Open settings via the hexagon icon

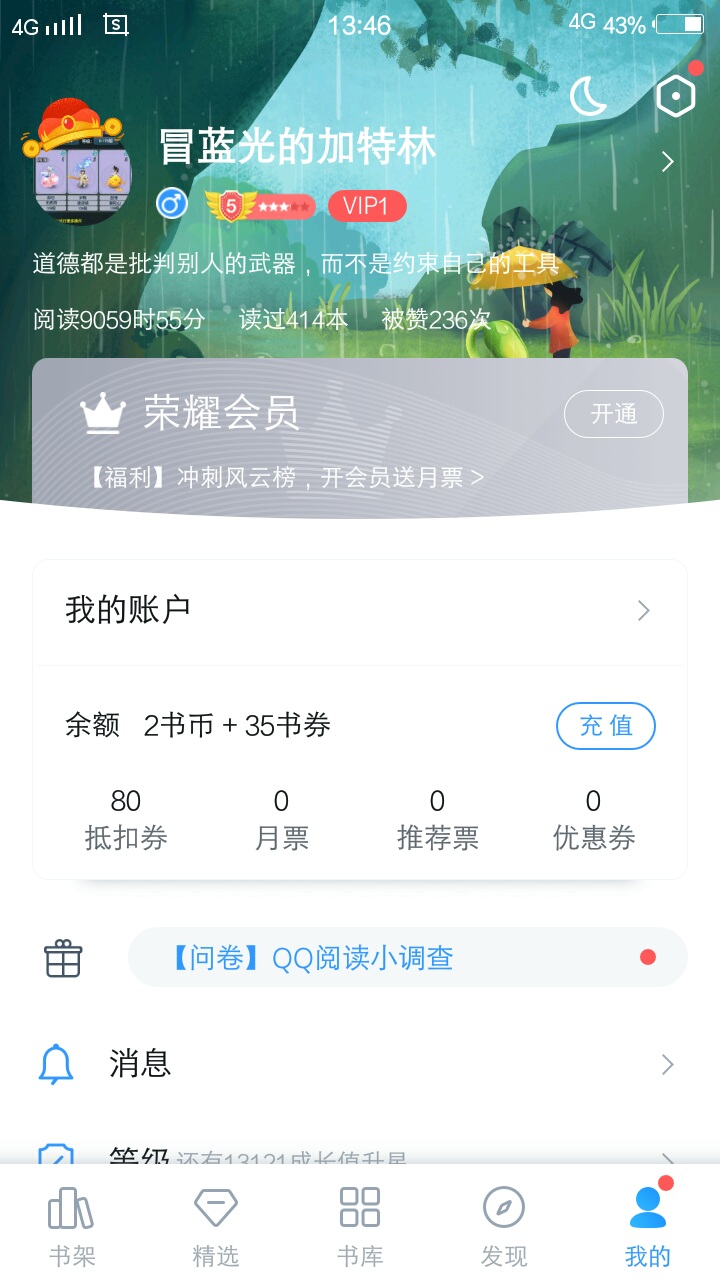coord(676,97)
